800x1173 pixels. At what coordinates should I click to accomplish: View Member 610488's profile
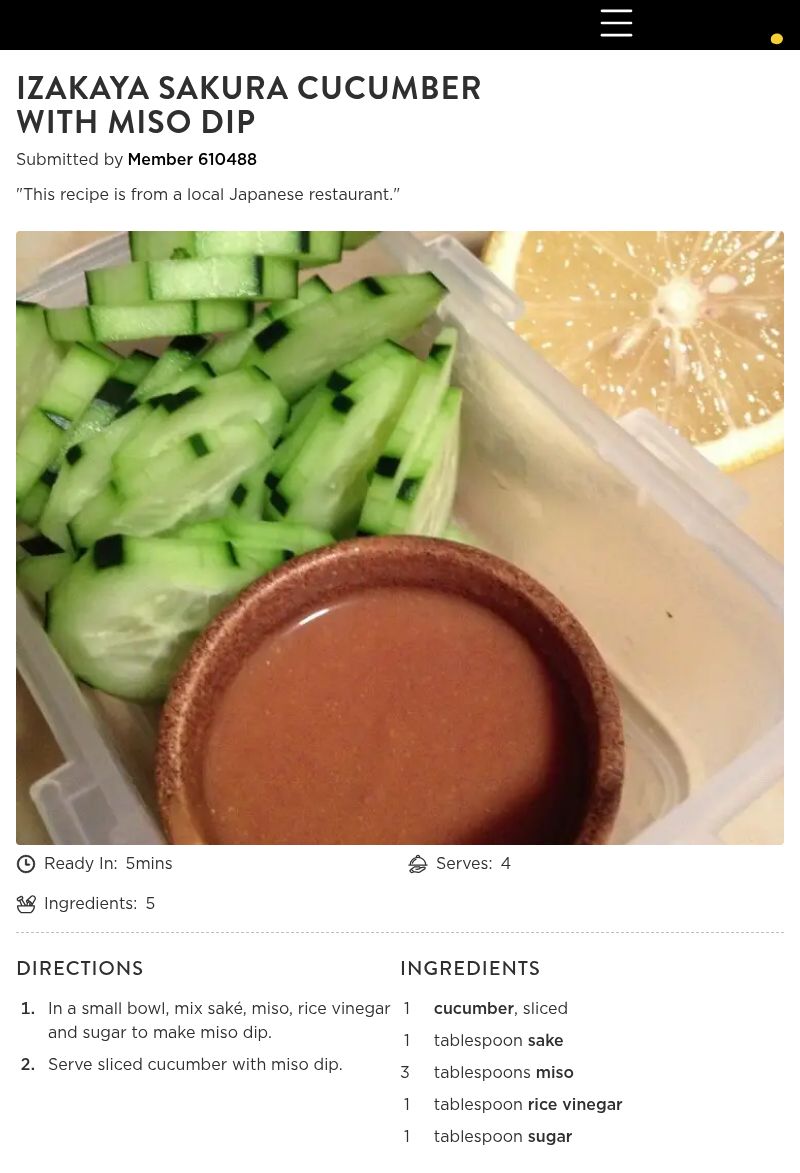pyautogui.click(x=192, y=160)
